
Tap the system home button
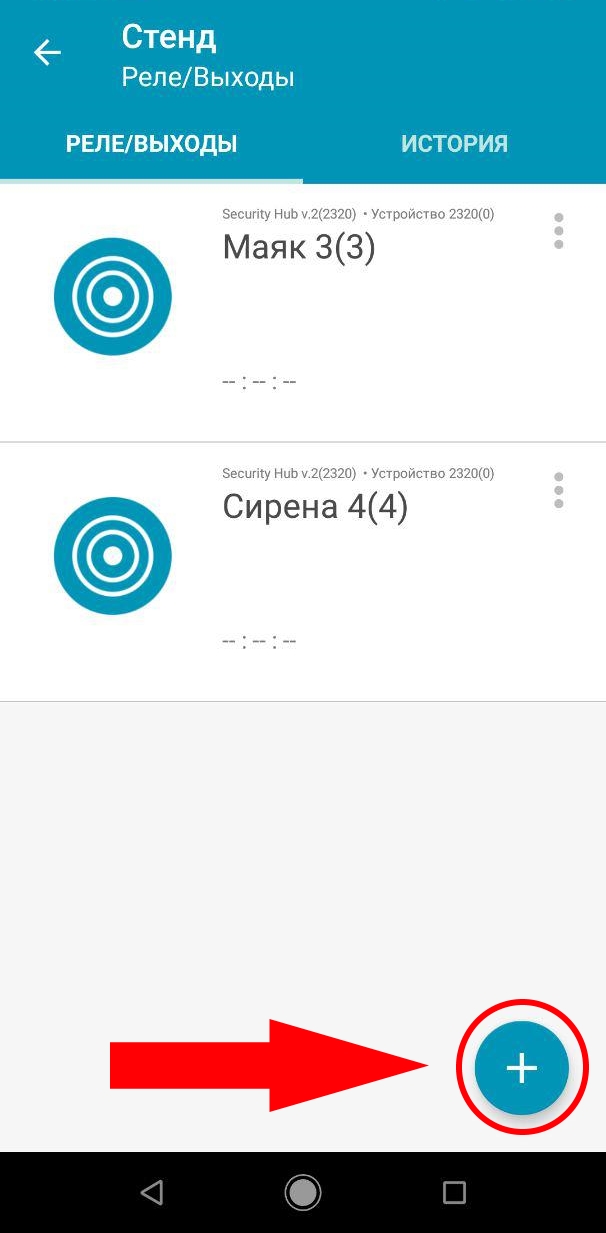tap(303, 1192)
